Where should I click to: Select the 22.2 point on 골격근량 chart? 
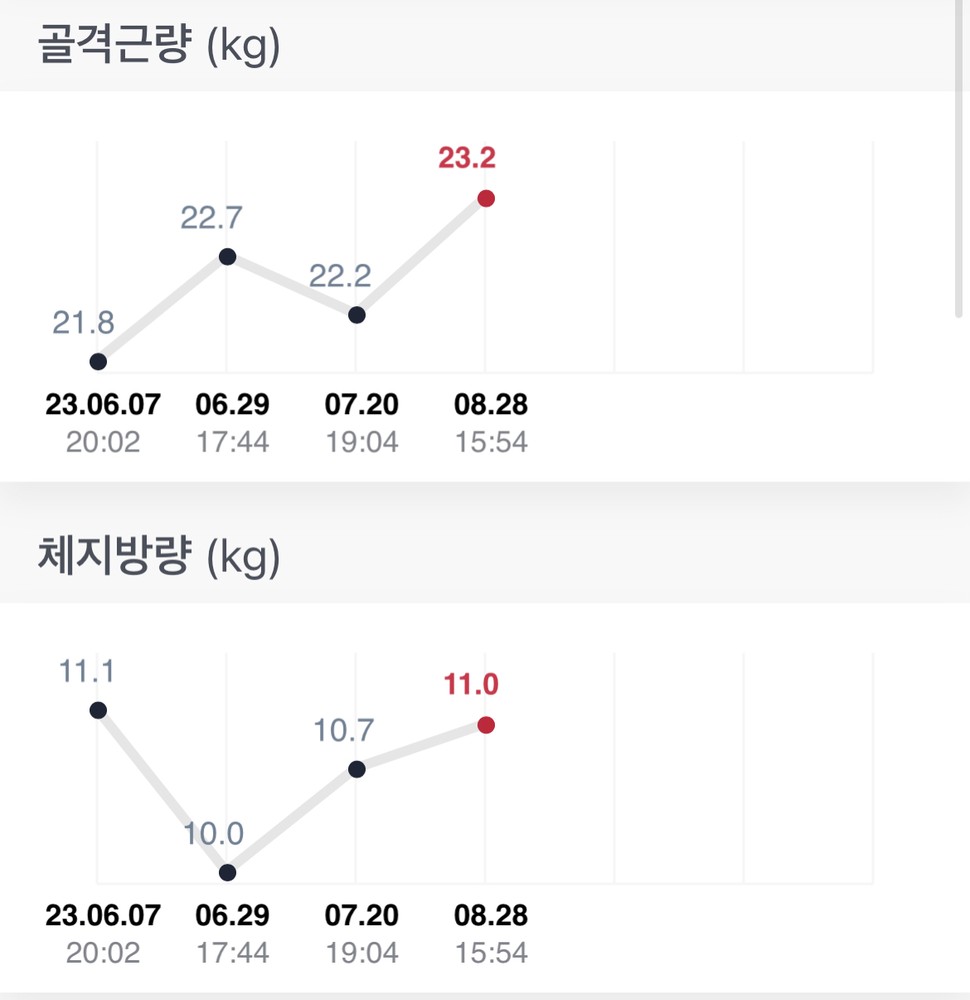(x=356, y=315)
